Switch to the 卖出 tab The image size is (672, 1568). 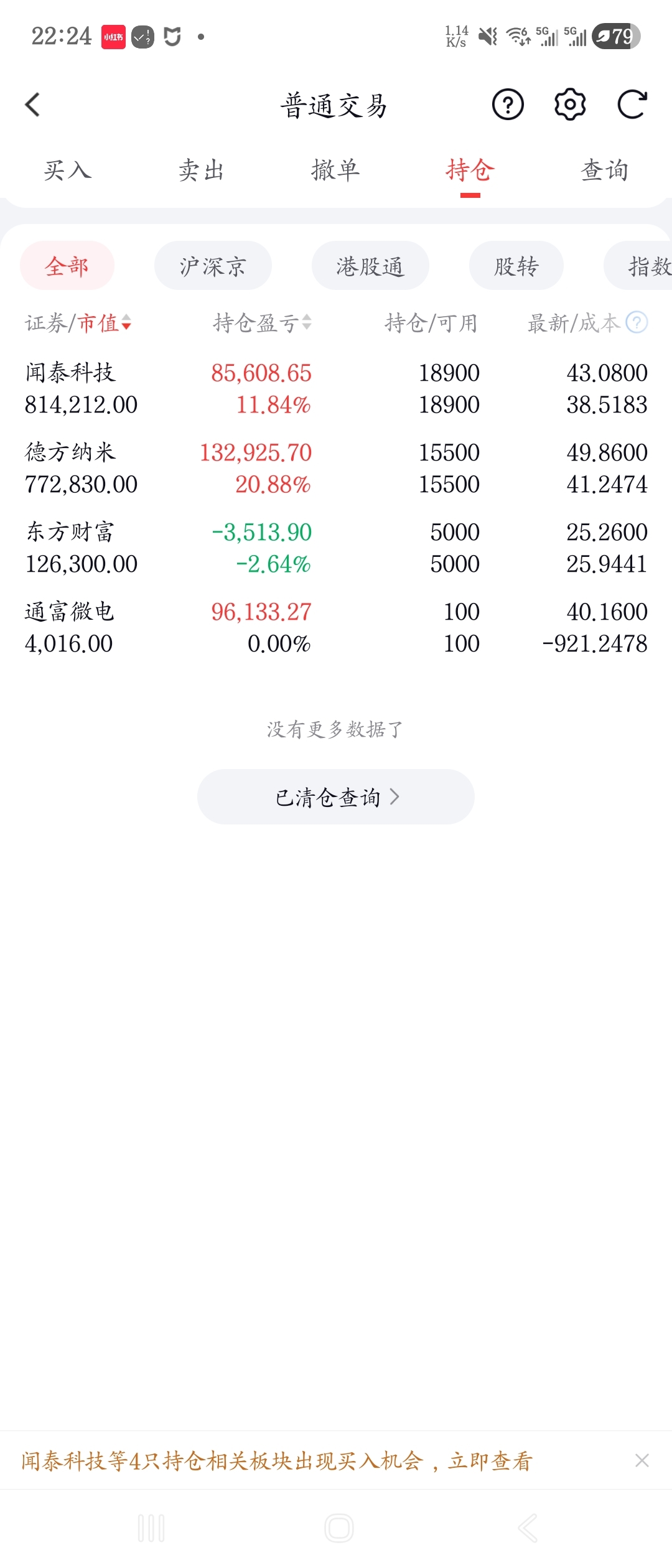click(x=201, y=170)
